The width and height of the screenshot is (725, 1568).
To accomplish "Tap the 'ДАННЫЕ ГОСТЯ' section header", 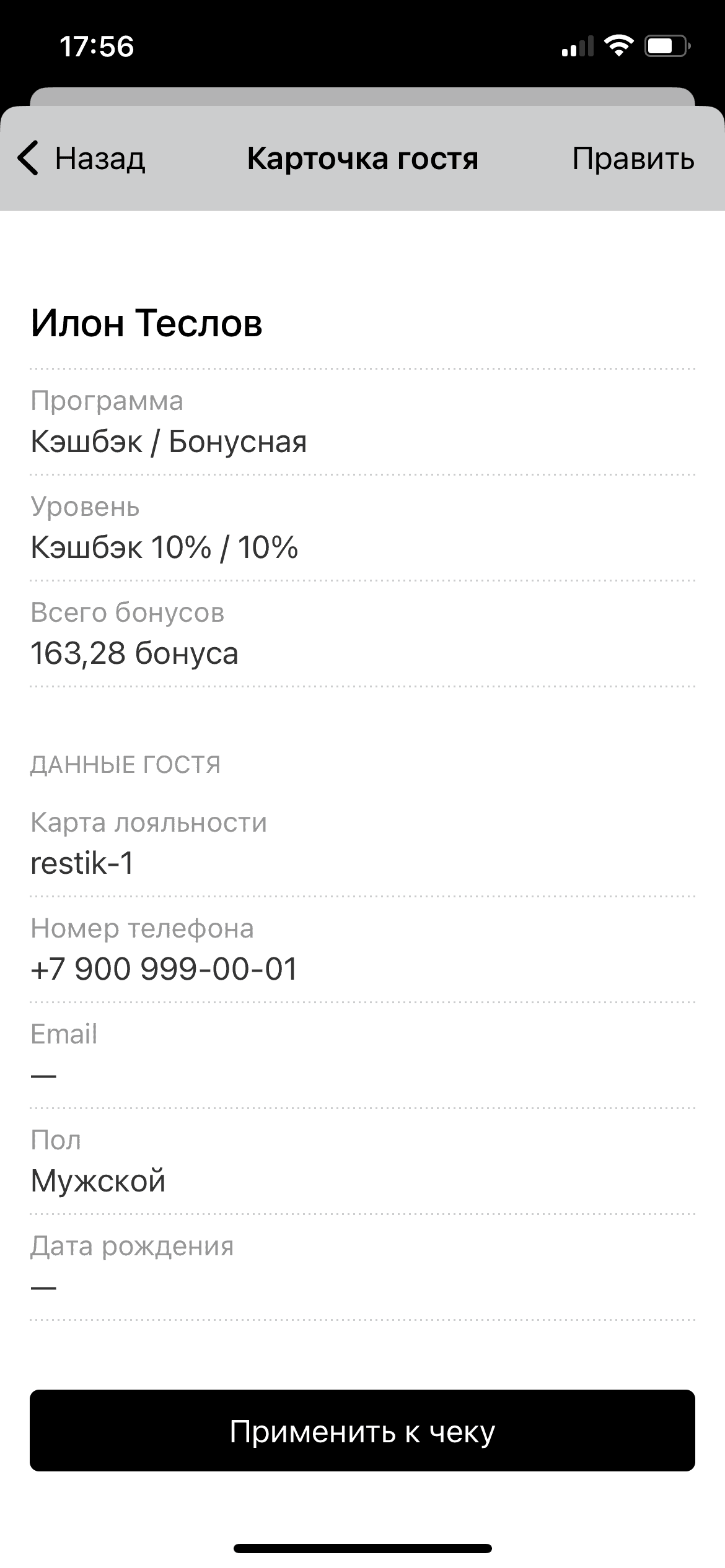I will tap(126, 764).
